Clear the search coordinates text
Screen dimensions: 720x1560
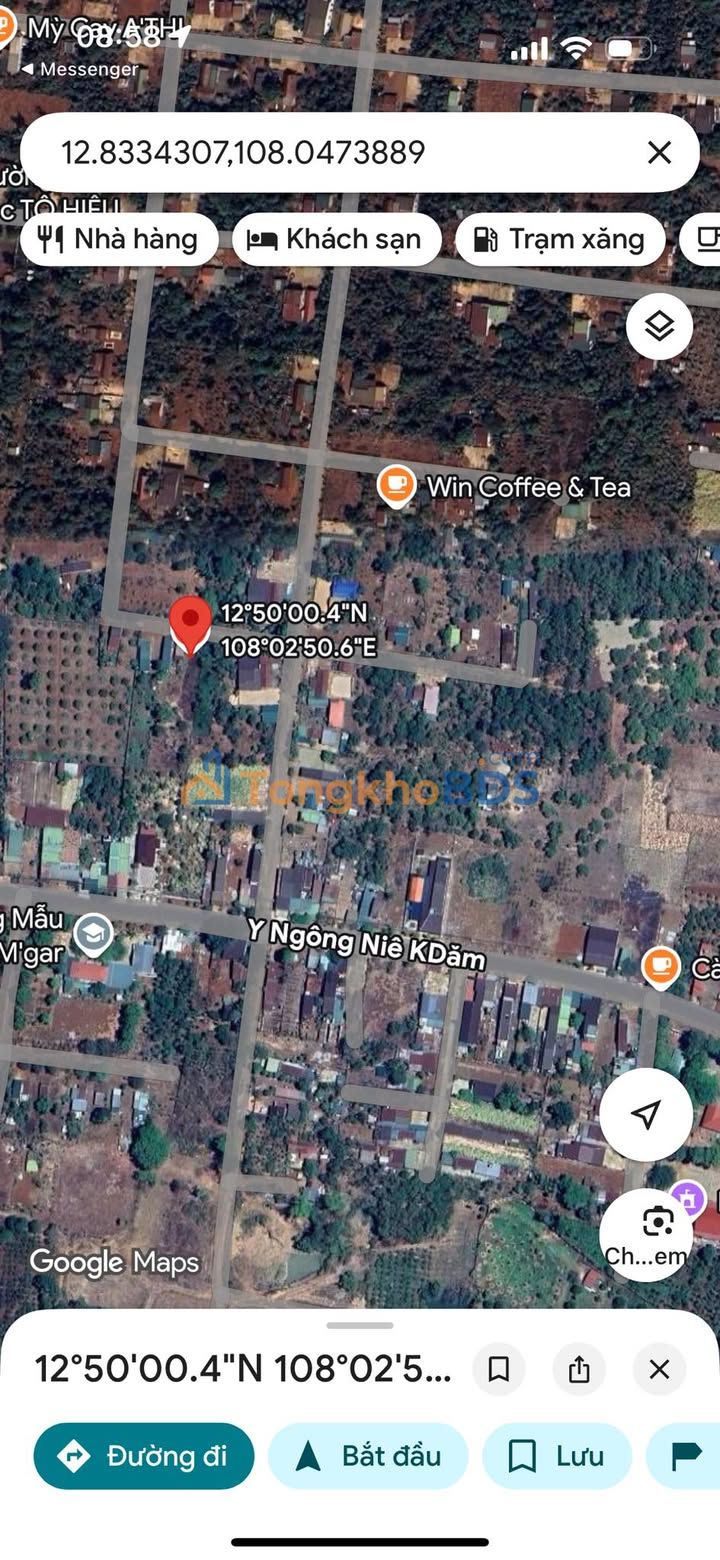tap(659, 153)
